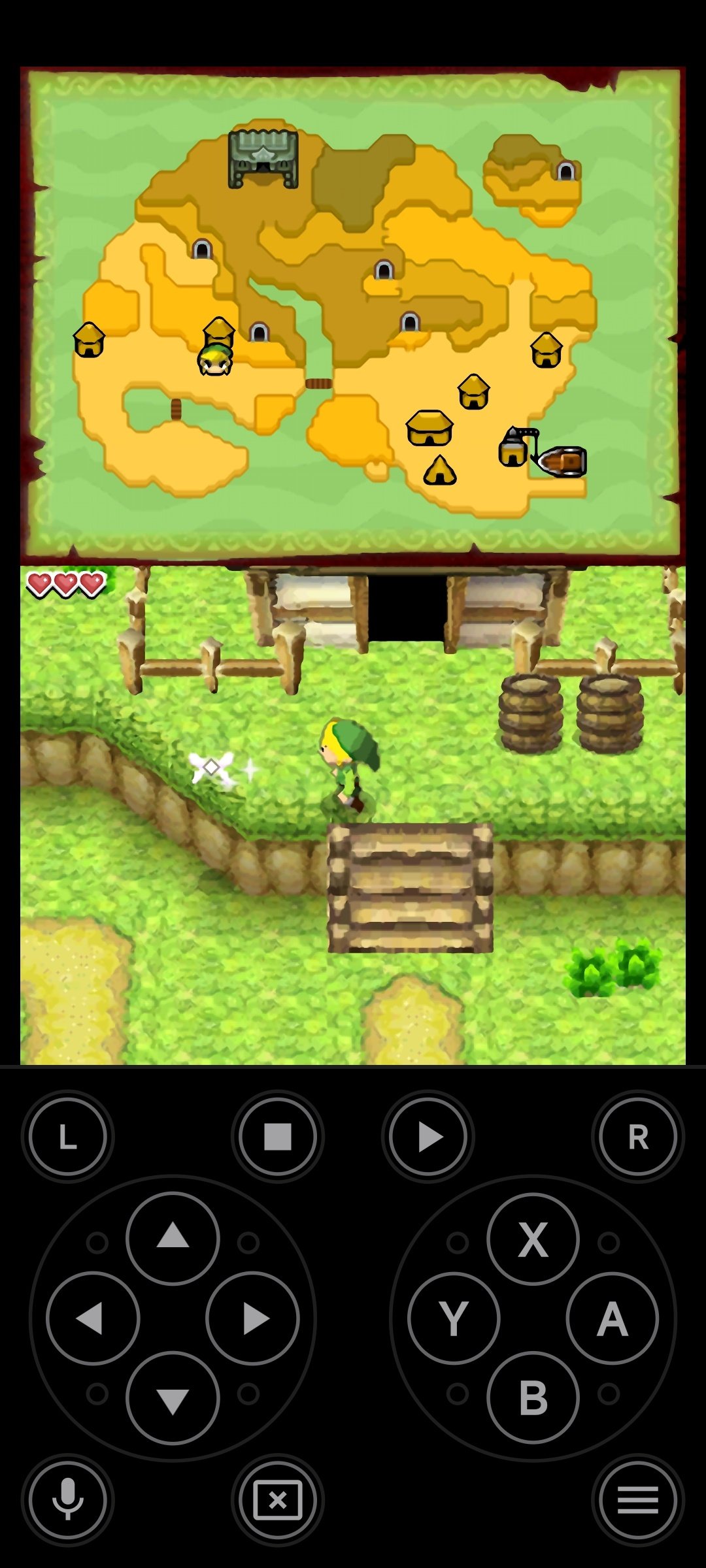Hit the Y button
The height and width of the screenshot is (1568, 706).
454,1318
